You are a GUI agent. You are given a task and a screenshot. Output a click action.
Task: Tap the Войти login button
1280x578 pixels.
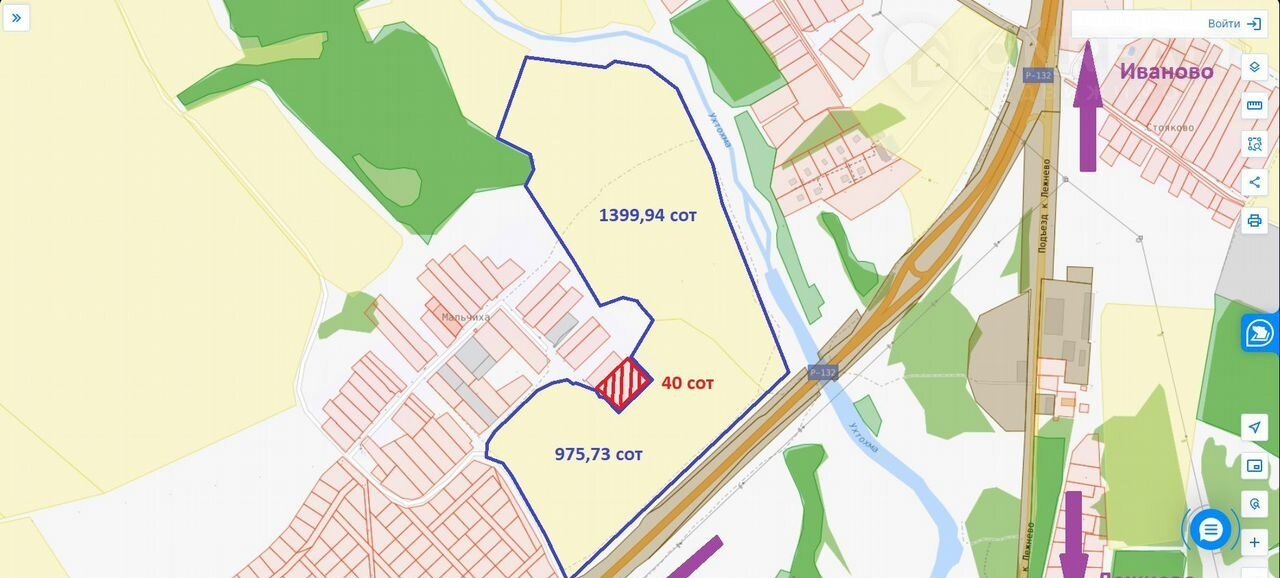click(x=1233, y=24)
